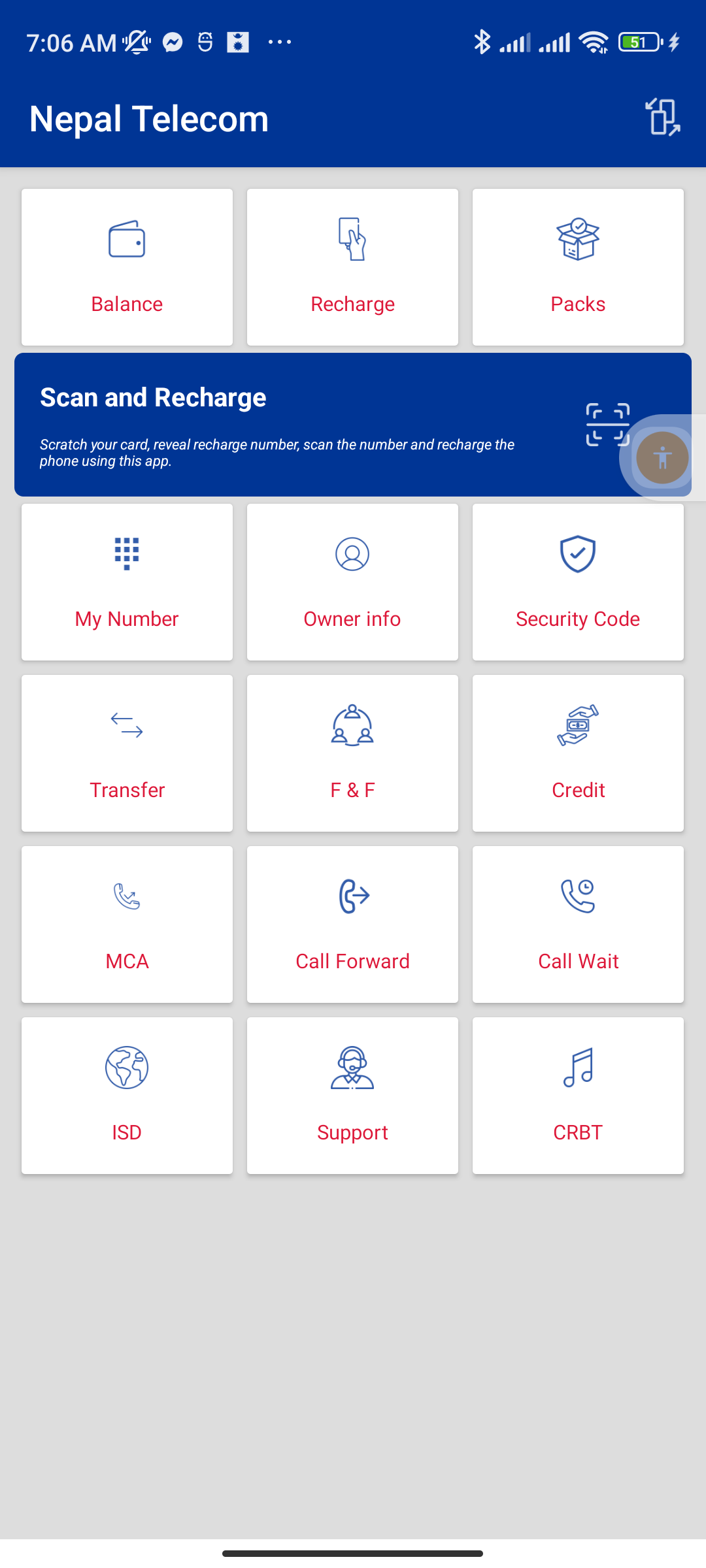Open the Call Wait option
This screenshot has height=1568, width=706.
pyautogui.click(x=578, y=924)
